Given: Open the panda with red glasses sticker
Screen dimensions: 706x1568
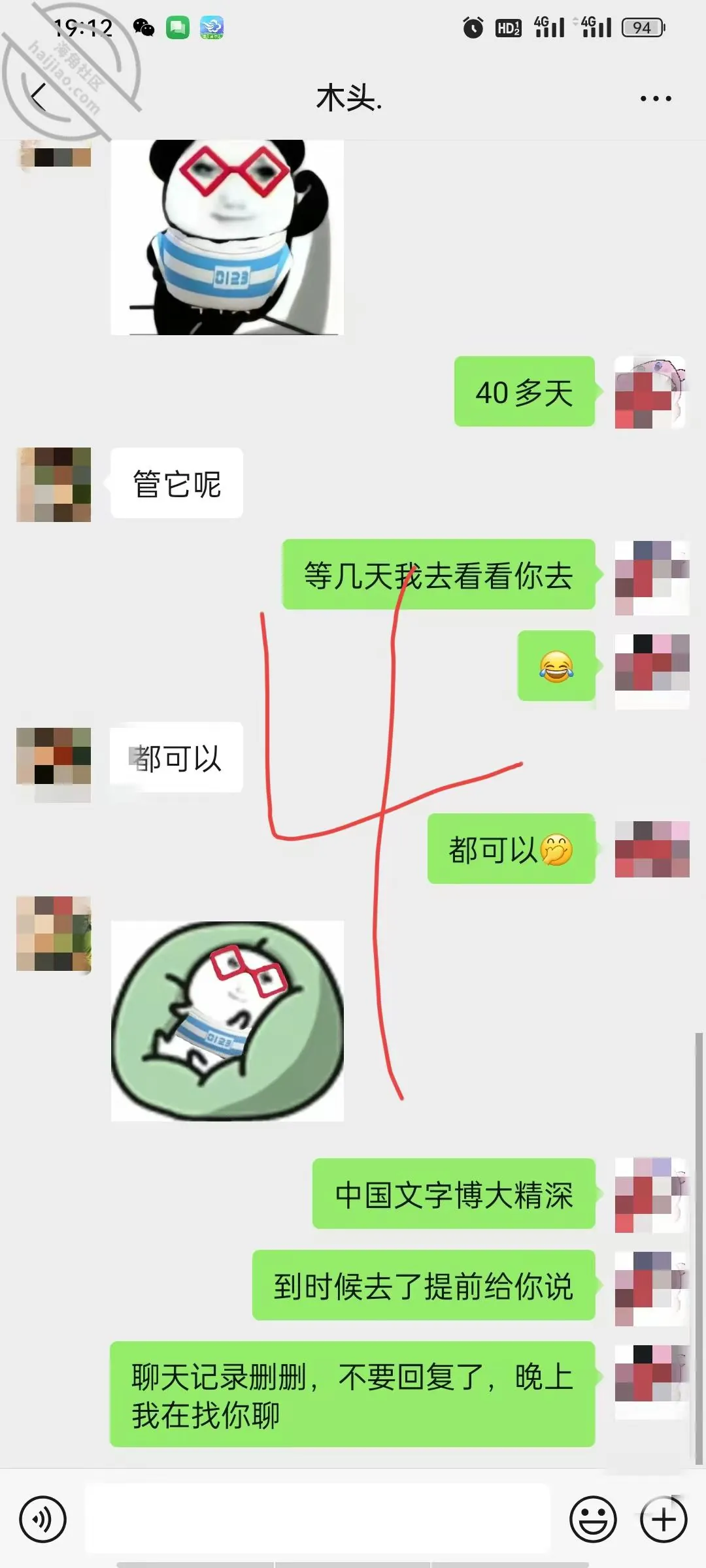Looking at the screenshot, I should click(x=227, y=238).
